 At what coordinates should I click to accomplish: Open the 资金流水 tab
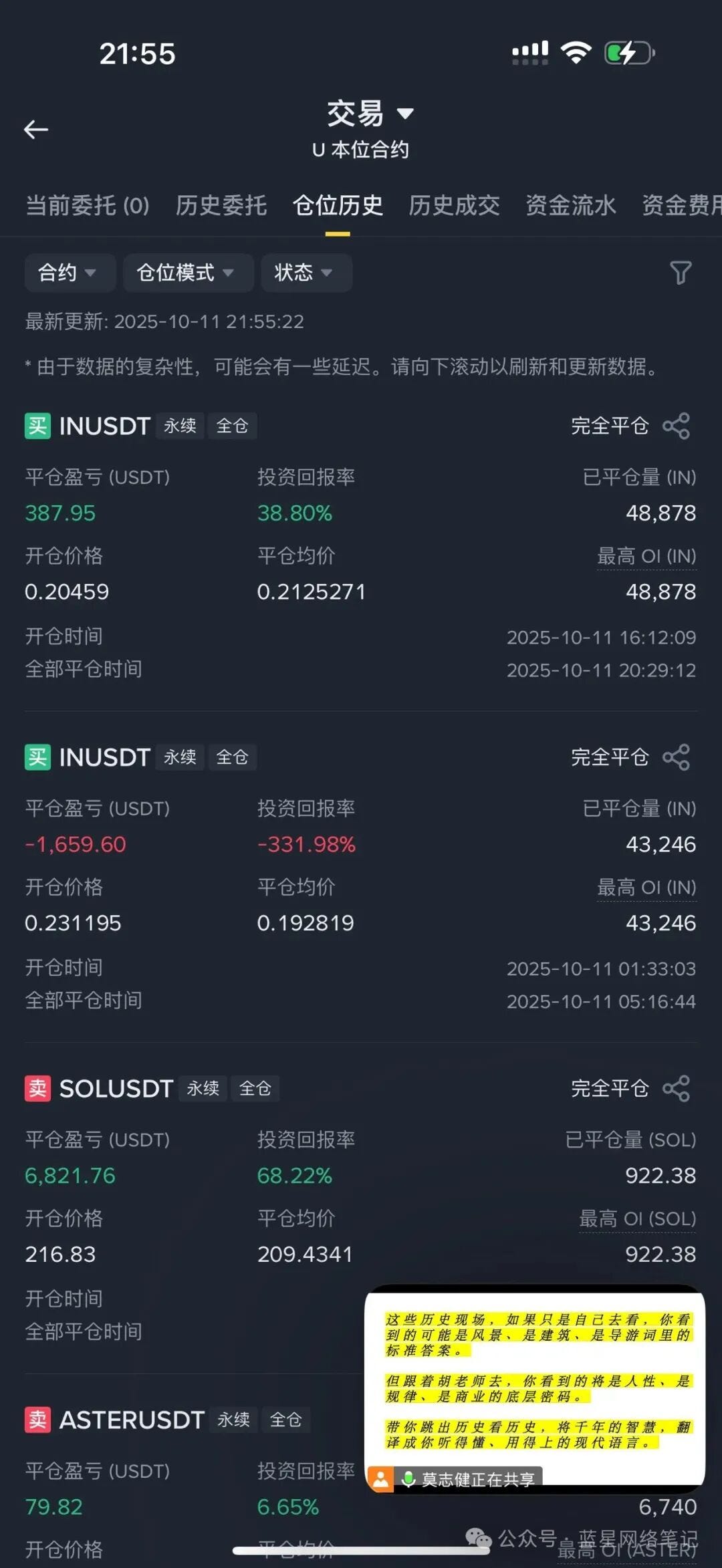[570, 206]
